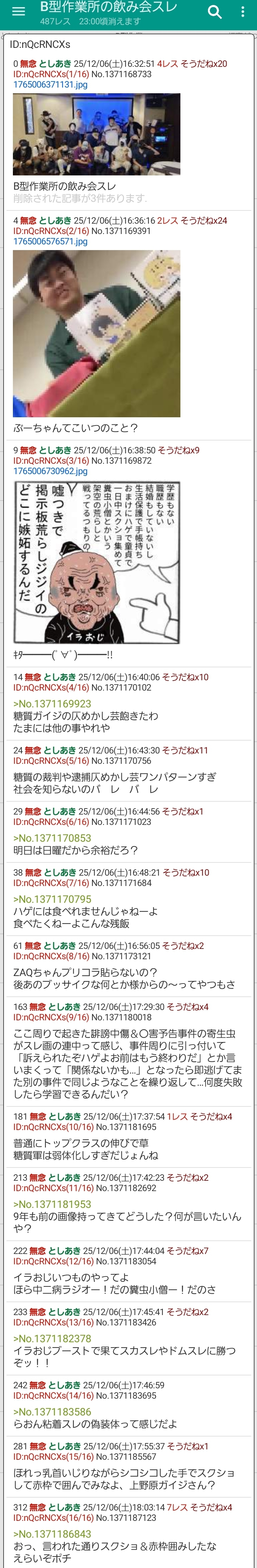Open the hamburger drawer menu

point(18,11)
